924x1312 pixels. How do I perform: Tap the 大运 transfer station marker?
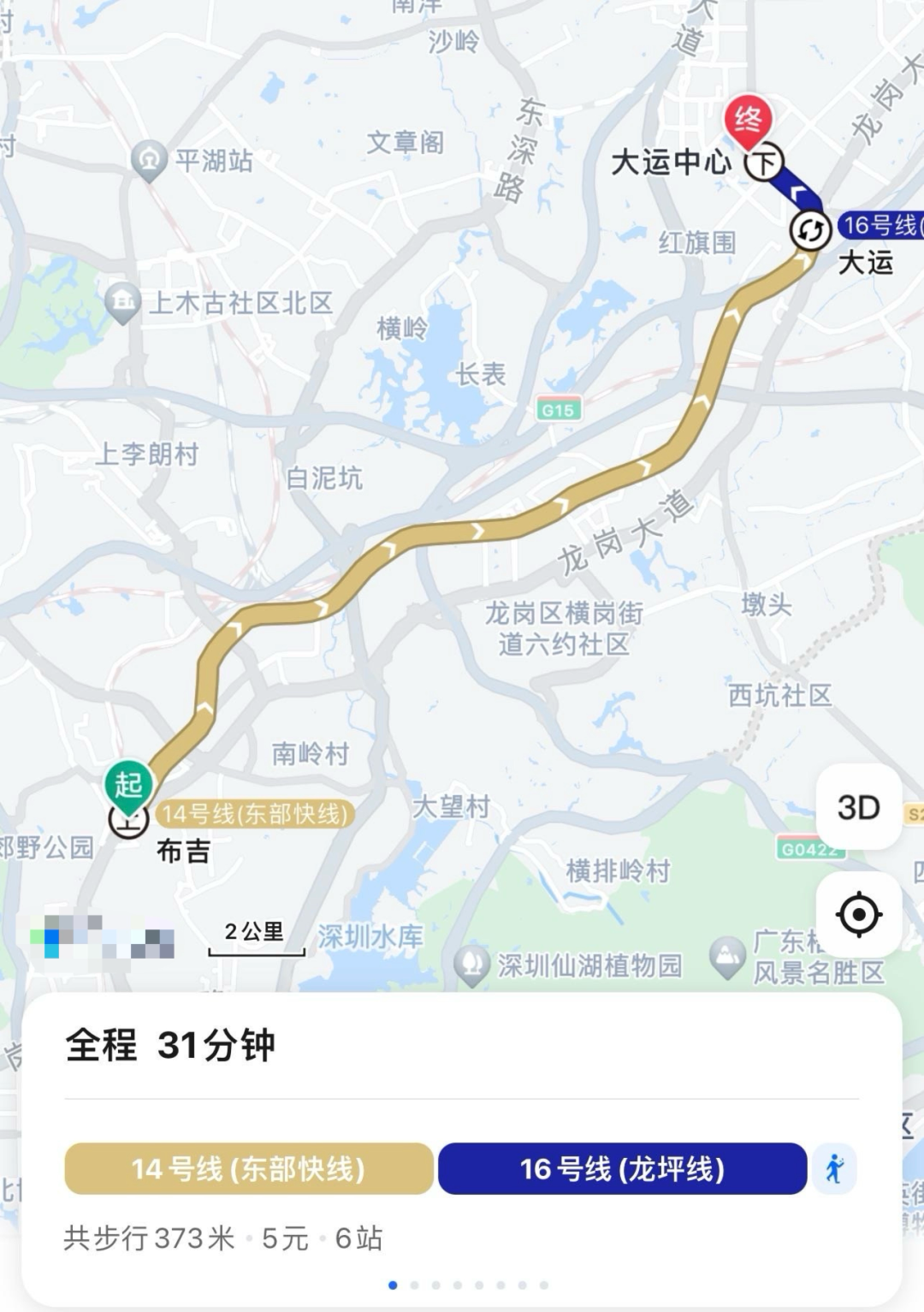(x=809, y=230)
